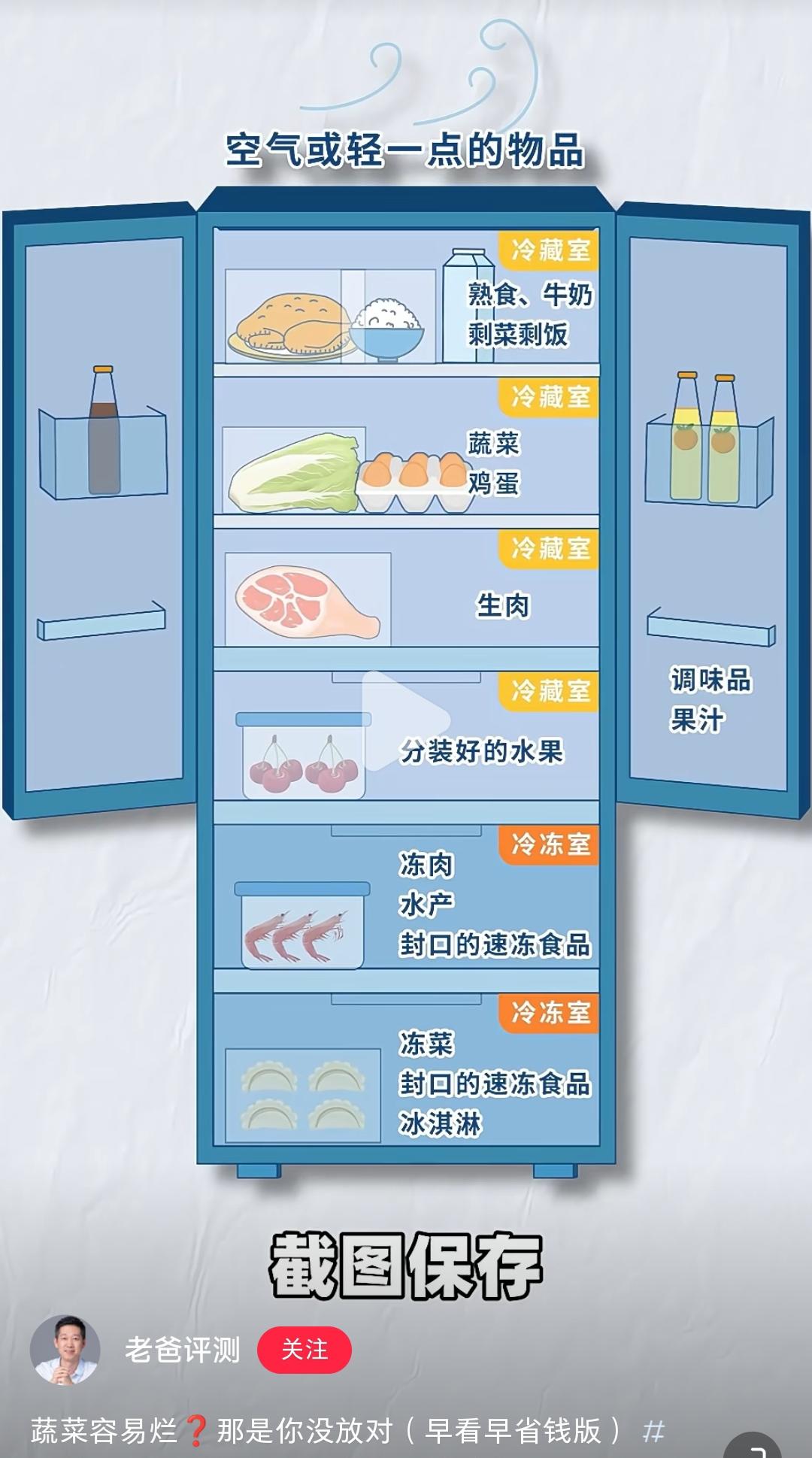
Task: Click the 截图保存 text banner
Action: 406,1254
